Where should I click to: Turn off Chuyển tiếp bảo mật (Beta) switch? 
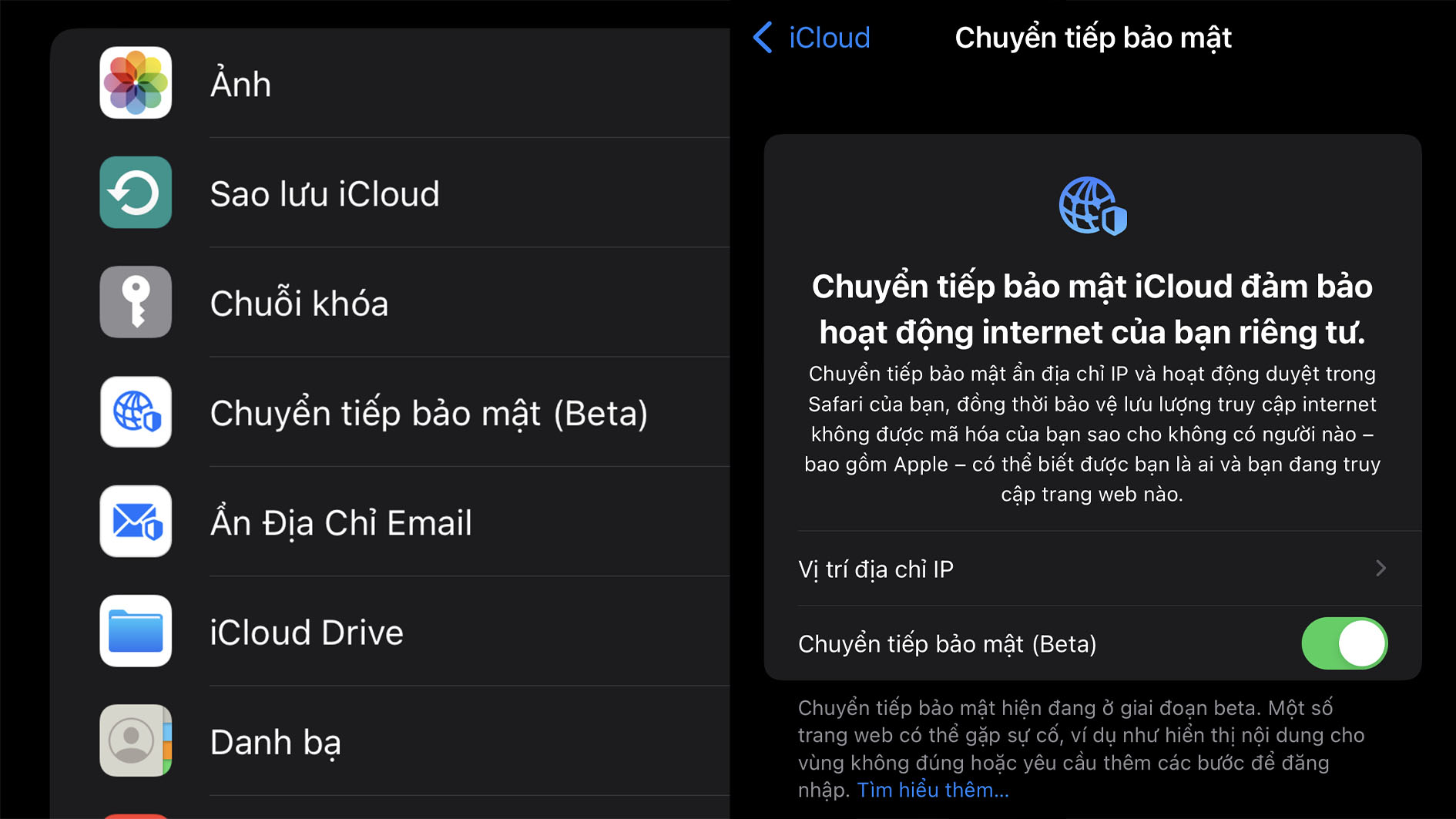click(1344, 643)
